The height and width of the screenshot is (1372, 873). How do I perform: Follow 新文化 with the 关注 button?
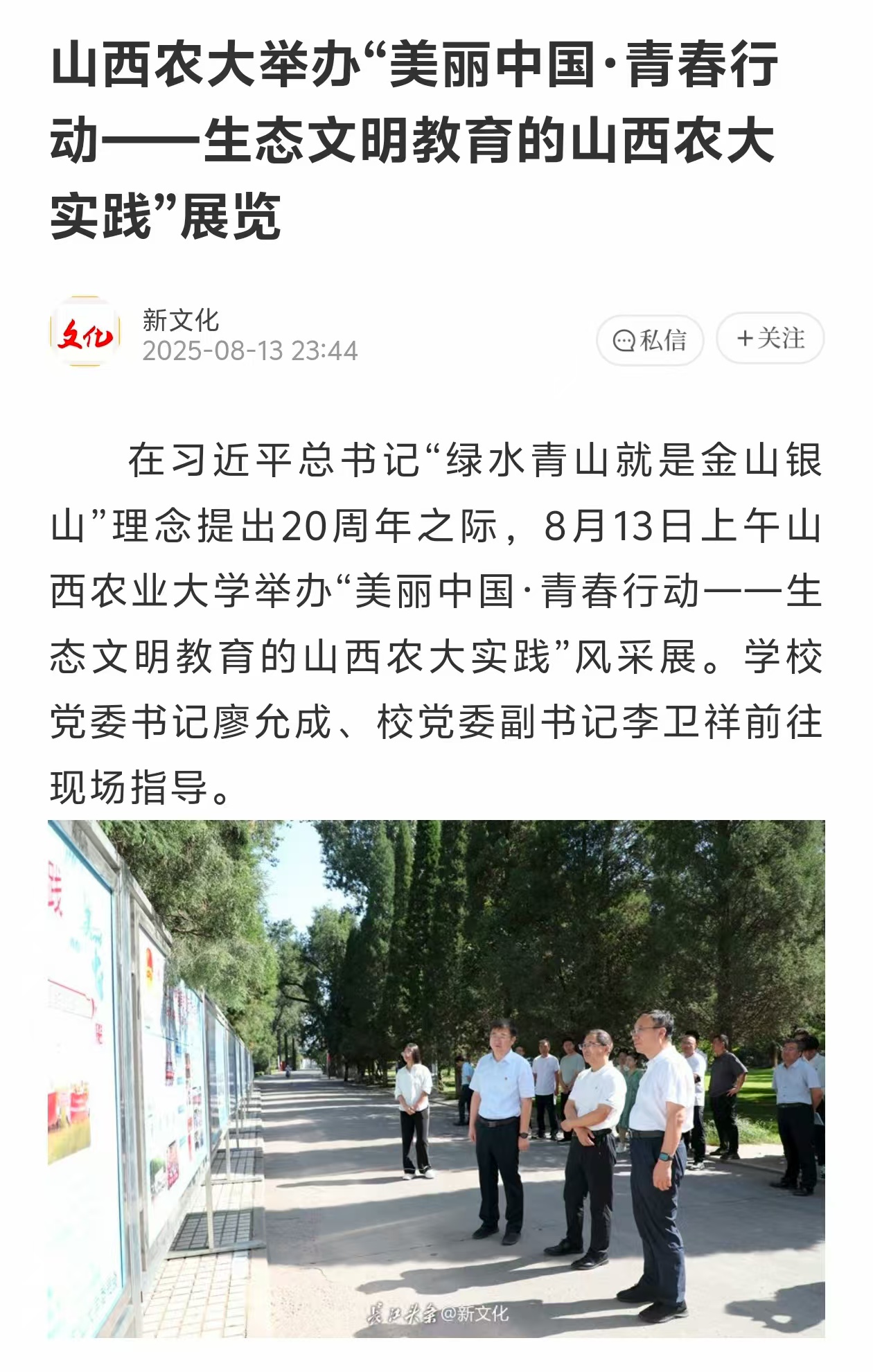coord(770,338)
